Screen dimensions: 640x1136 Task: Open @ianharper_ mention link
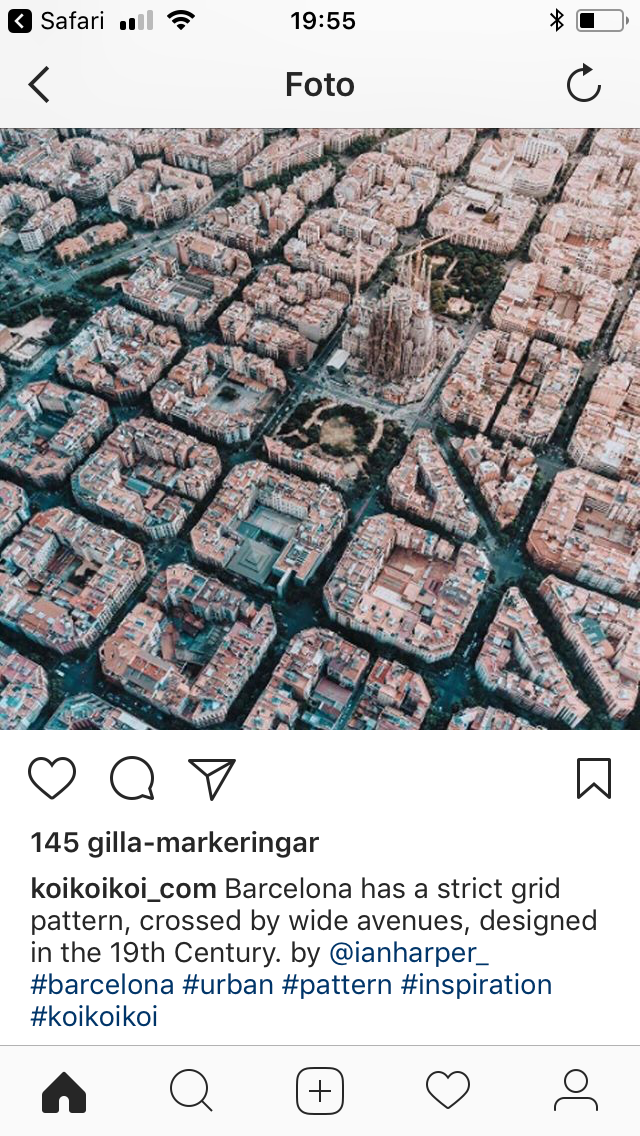[409, 952]
